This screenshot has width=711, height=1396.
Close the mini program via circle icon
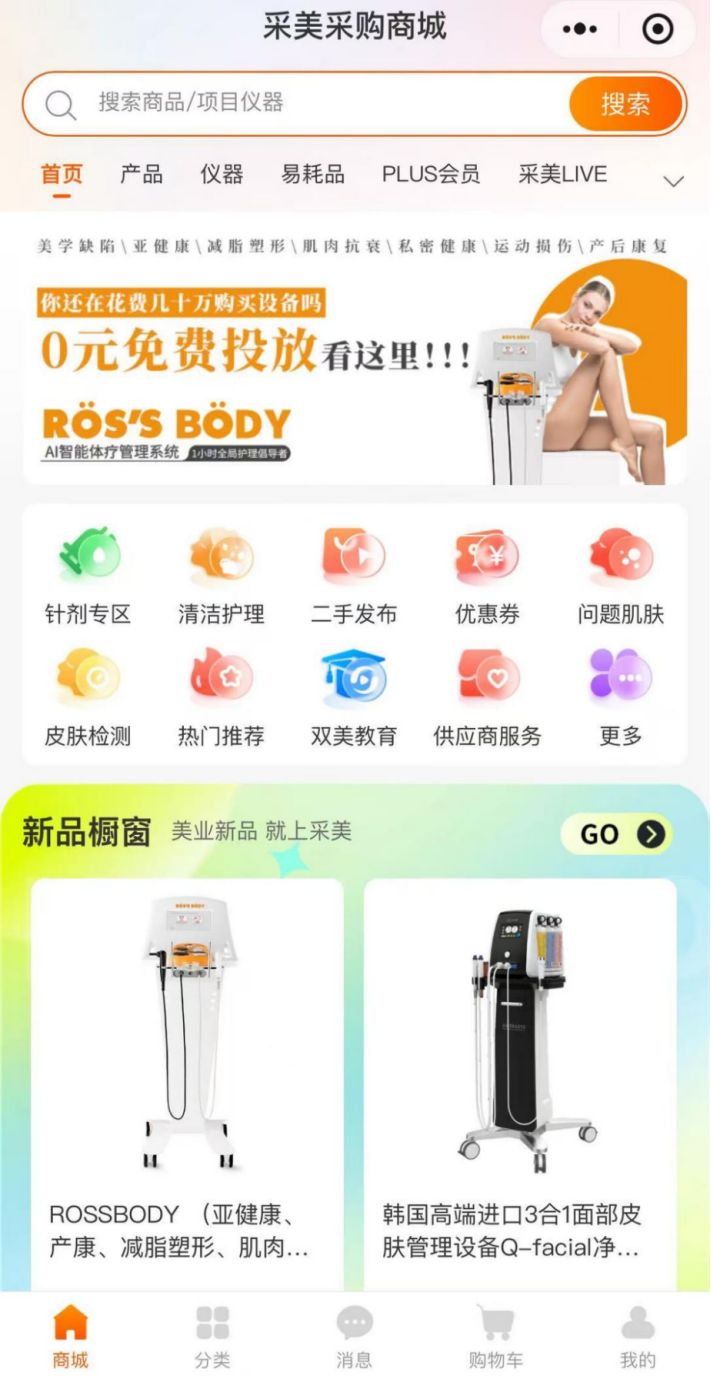(x=657, y=29)
